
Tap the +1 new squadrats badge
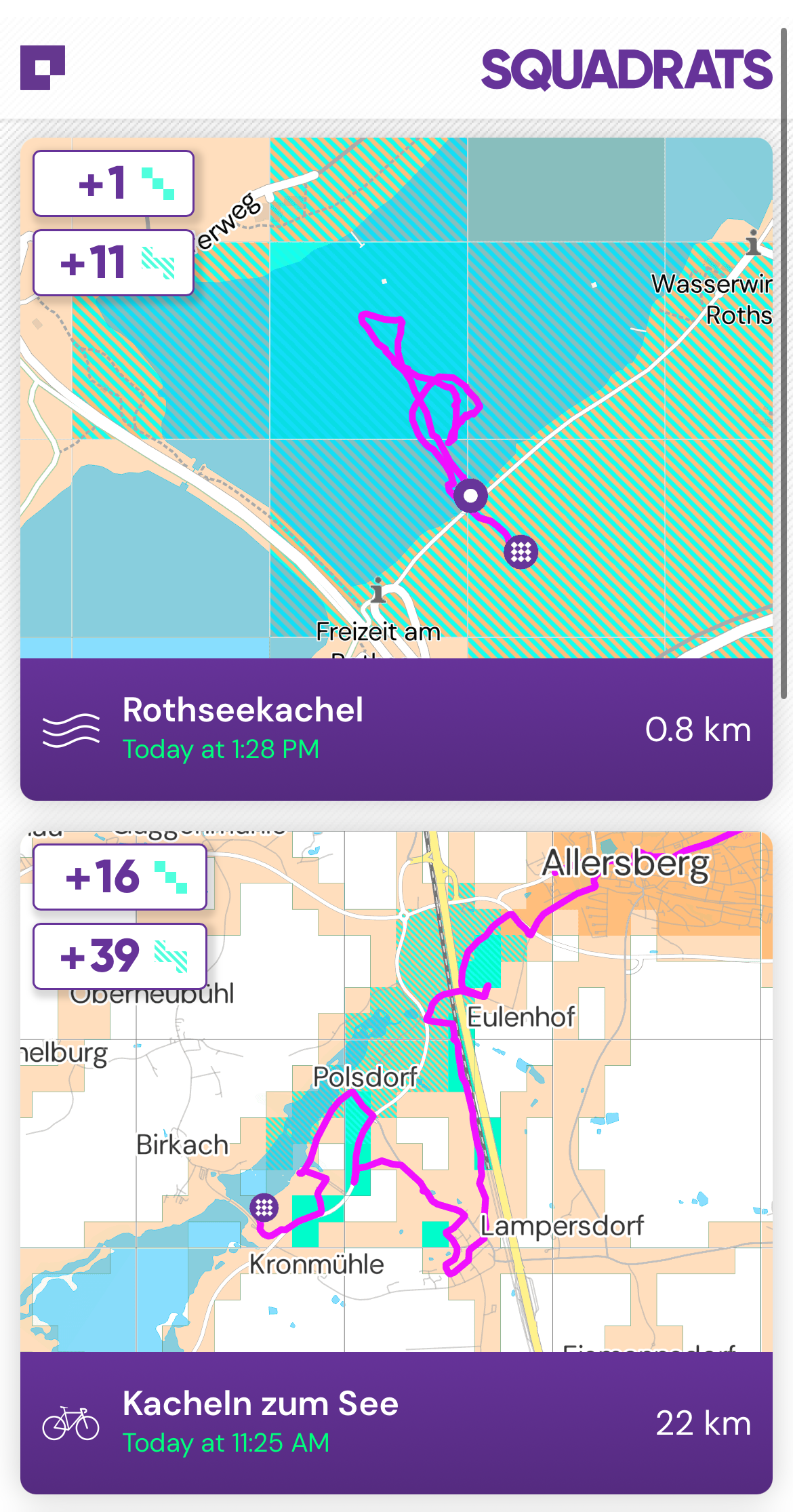114,183
